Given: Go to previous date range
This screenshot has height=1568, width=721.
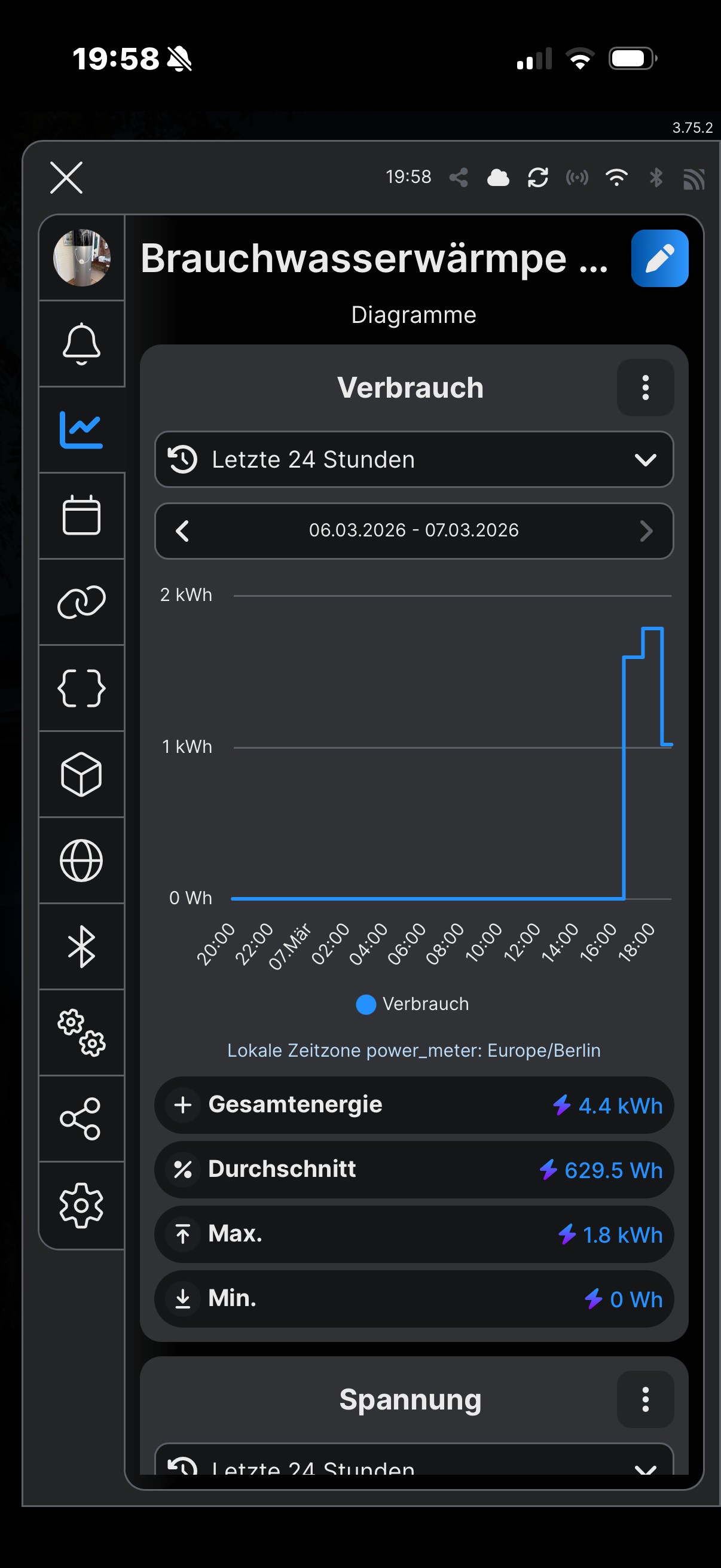Looking at the screenshot, I should click(x=182, y=531).
